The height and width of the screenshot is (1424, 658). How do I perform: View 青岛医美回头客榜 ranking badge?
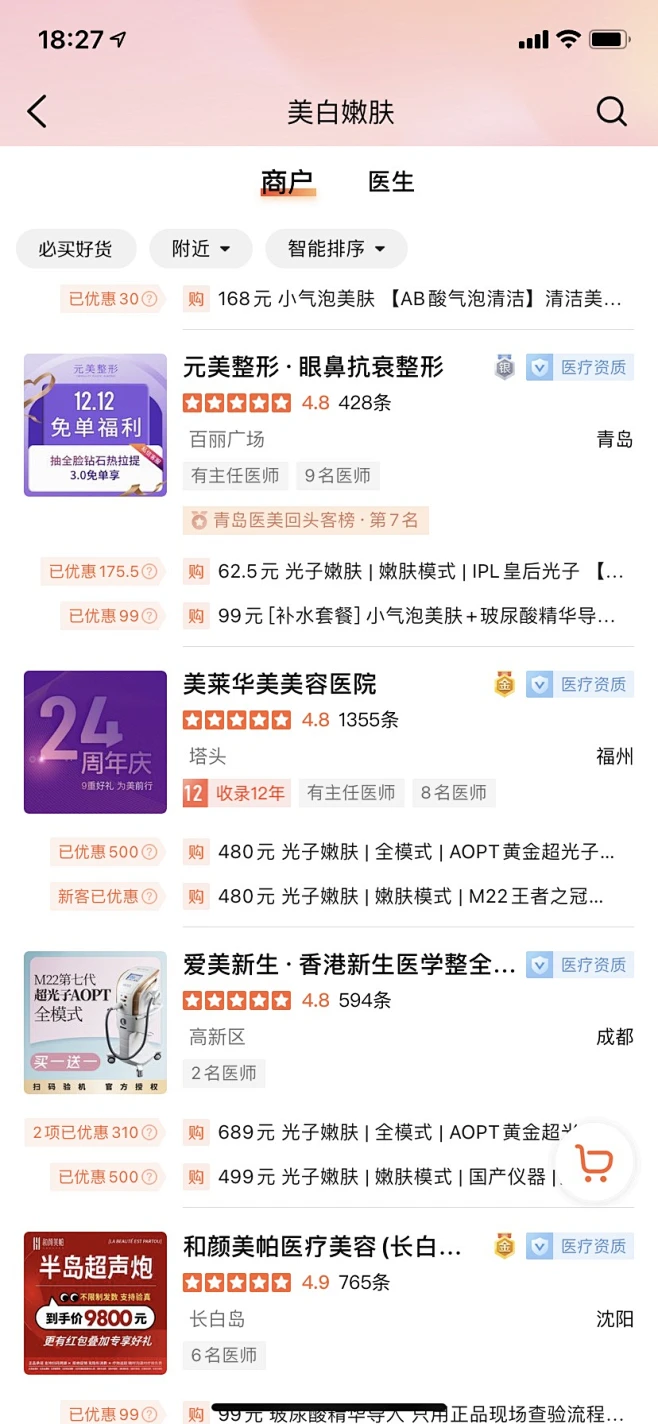[x=306, y=520]
